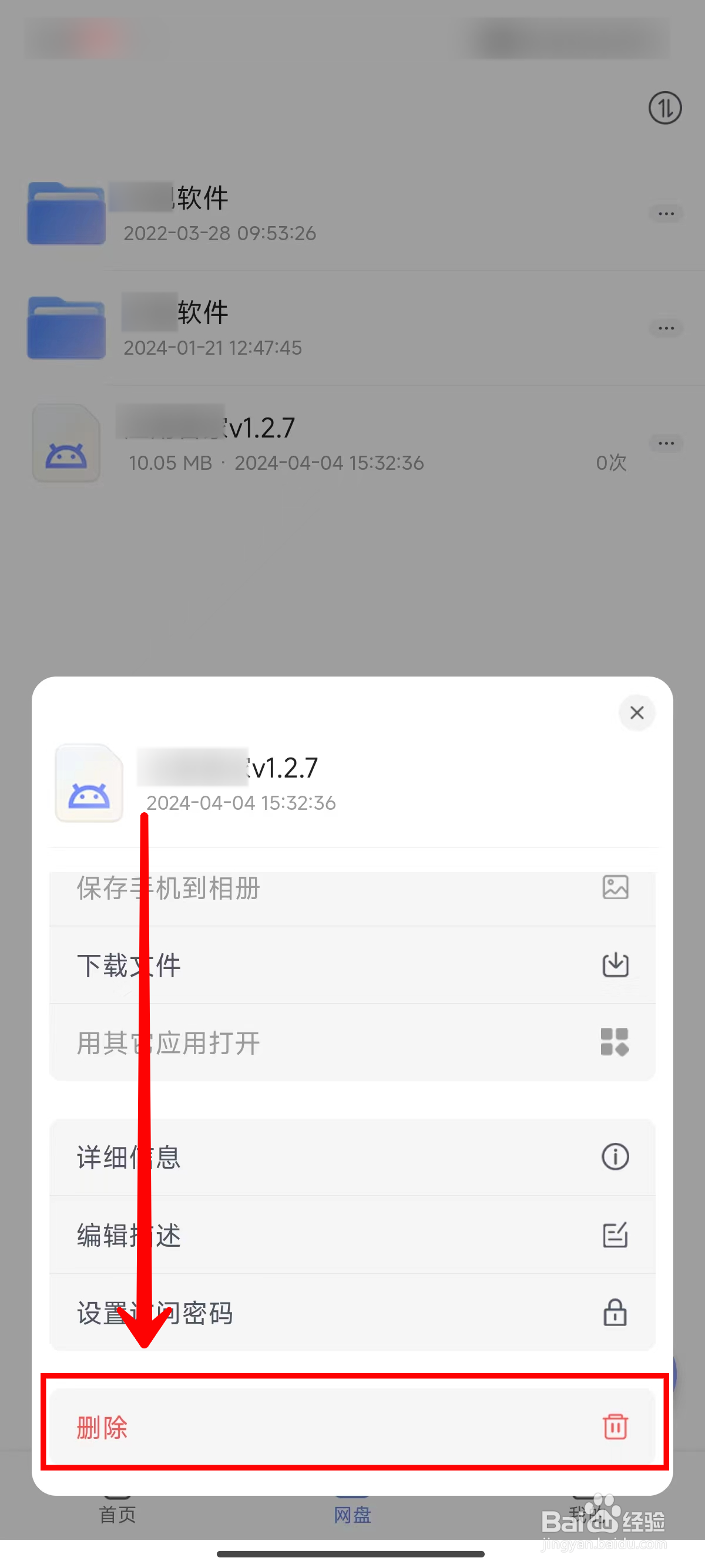705x1568 pixels.
Task: Select the 删除 delete menu entry
Action: (102, 1427)
